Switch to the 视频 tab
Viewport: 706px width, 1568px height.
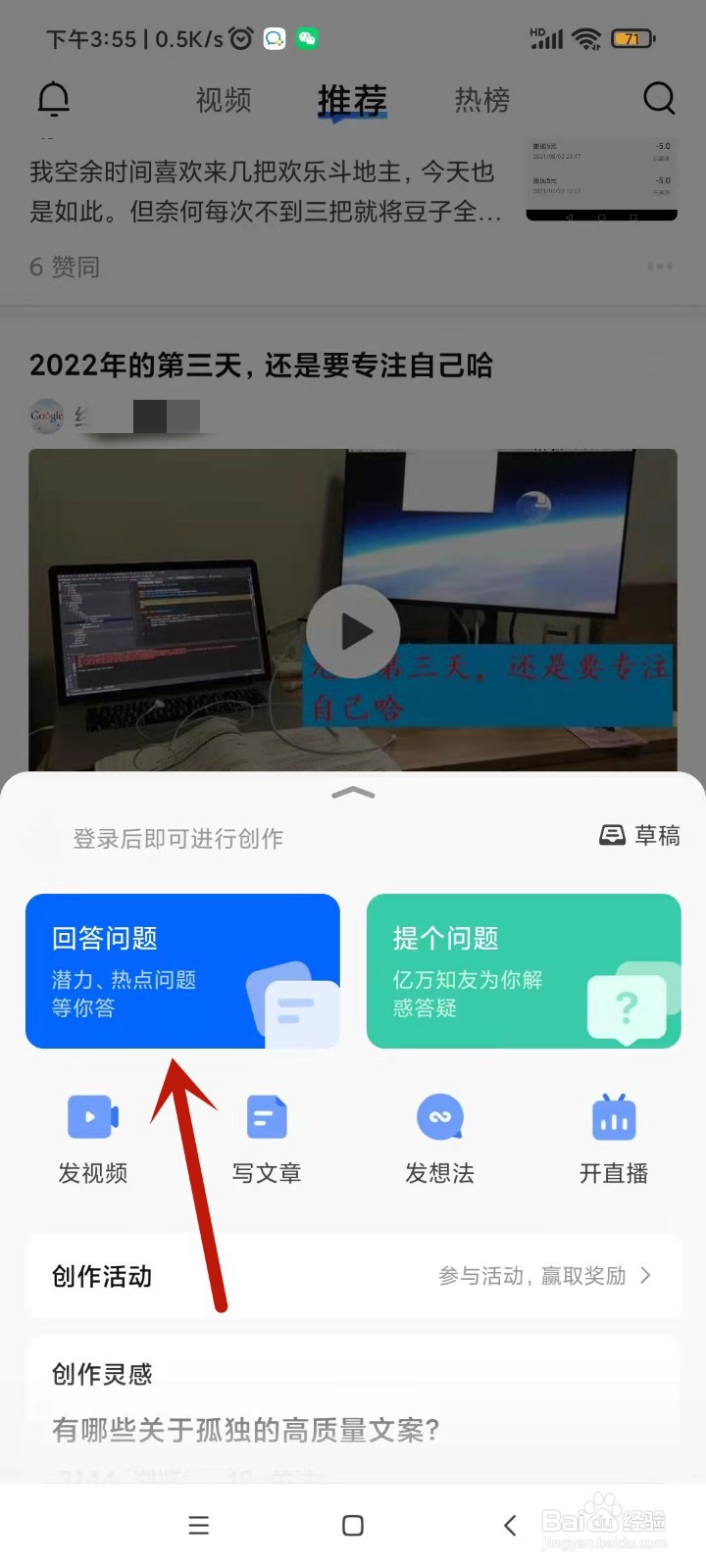[x=222, y=100]
